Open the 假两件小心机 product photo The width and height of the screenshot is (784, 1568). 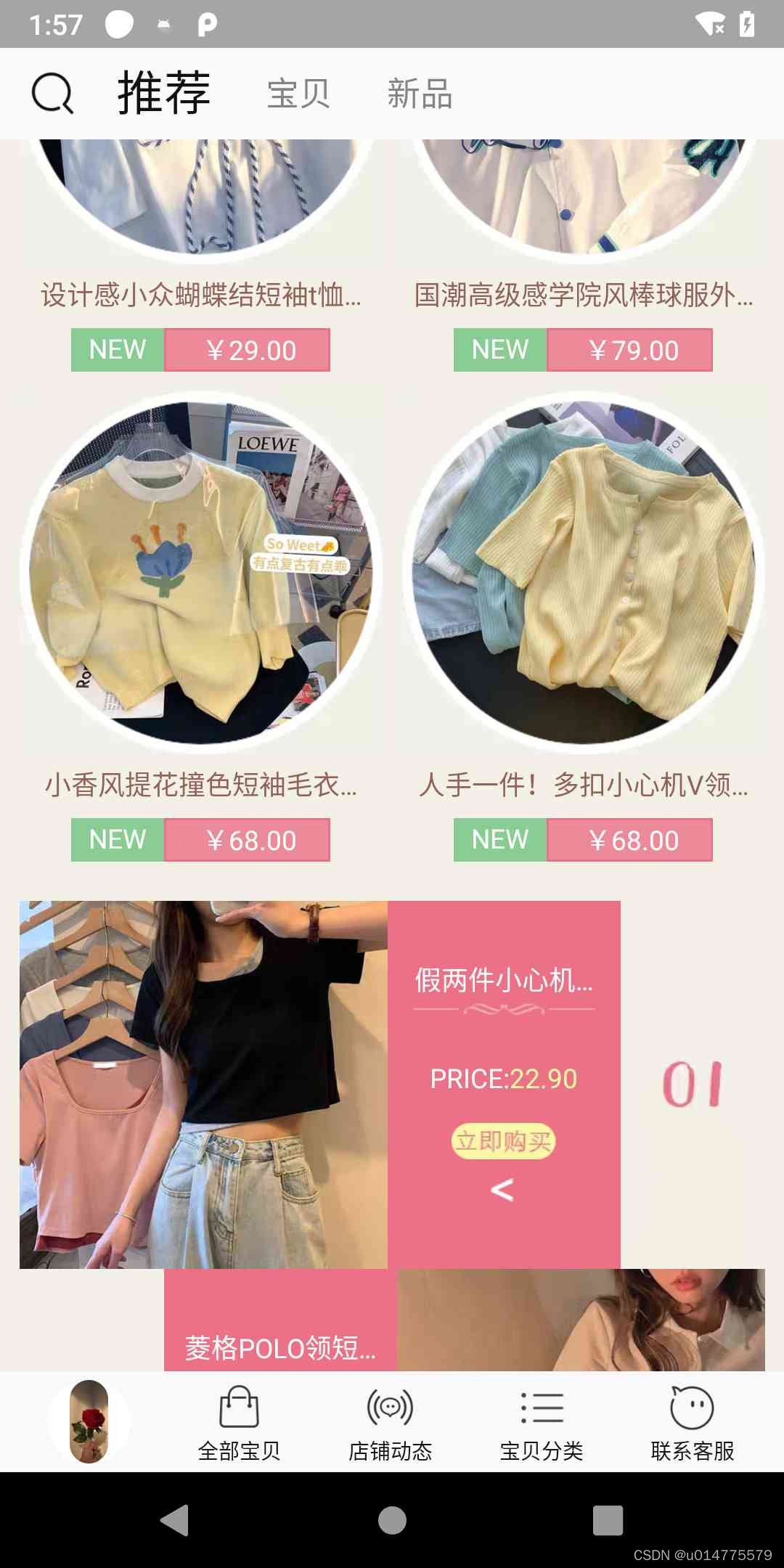[203, 1085]
